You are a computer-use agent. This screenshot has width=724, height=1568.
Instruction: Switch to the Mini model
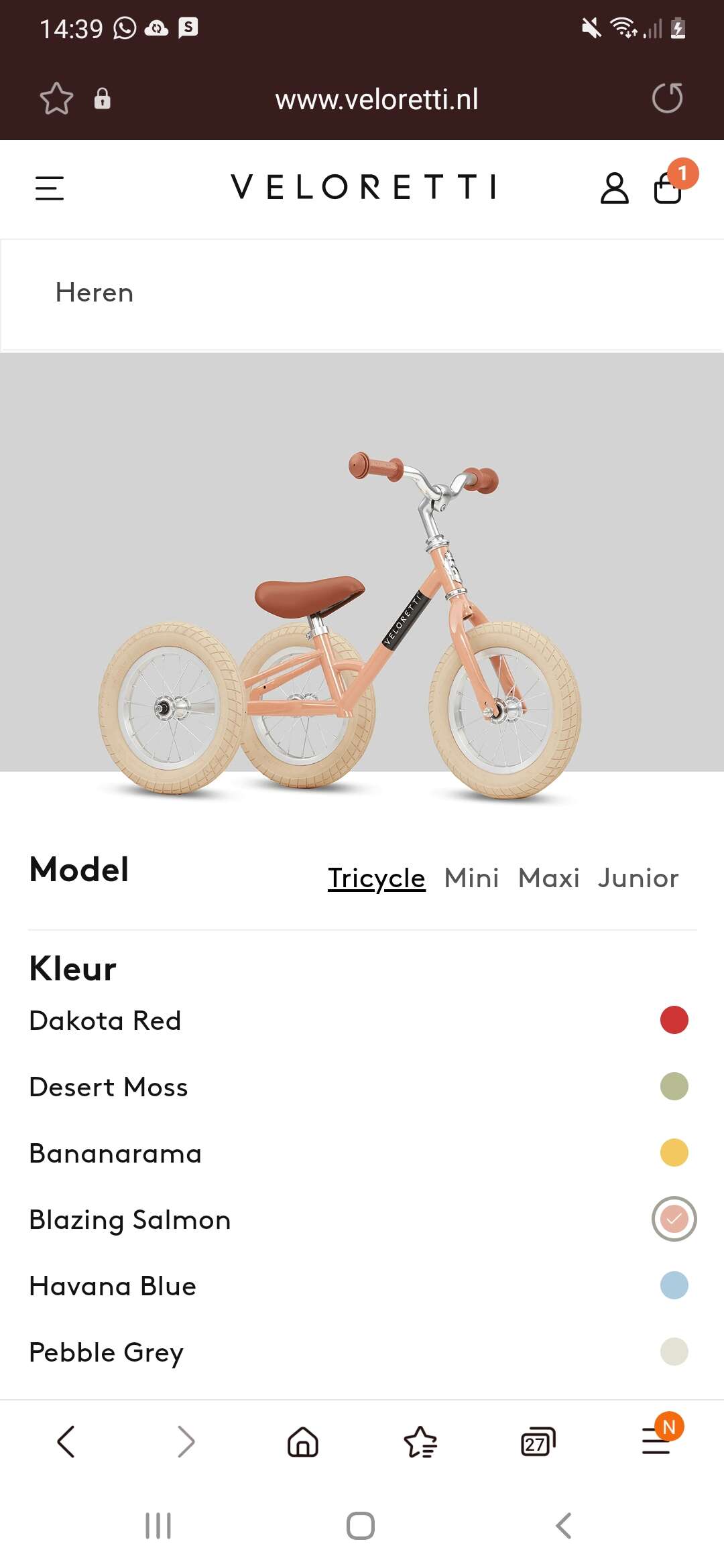471,878
